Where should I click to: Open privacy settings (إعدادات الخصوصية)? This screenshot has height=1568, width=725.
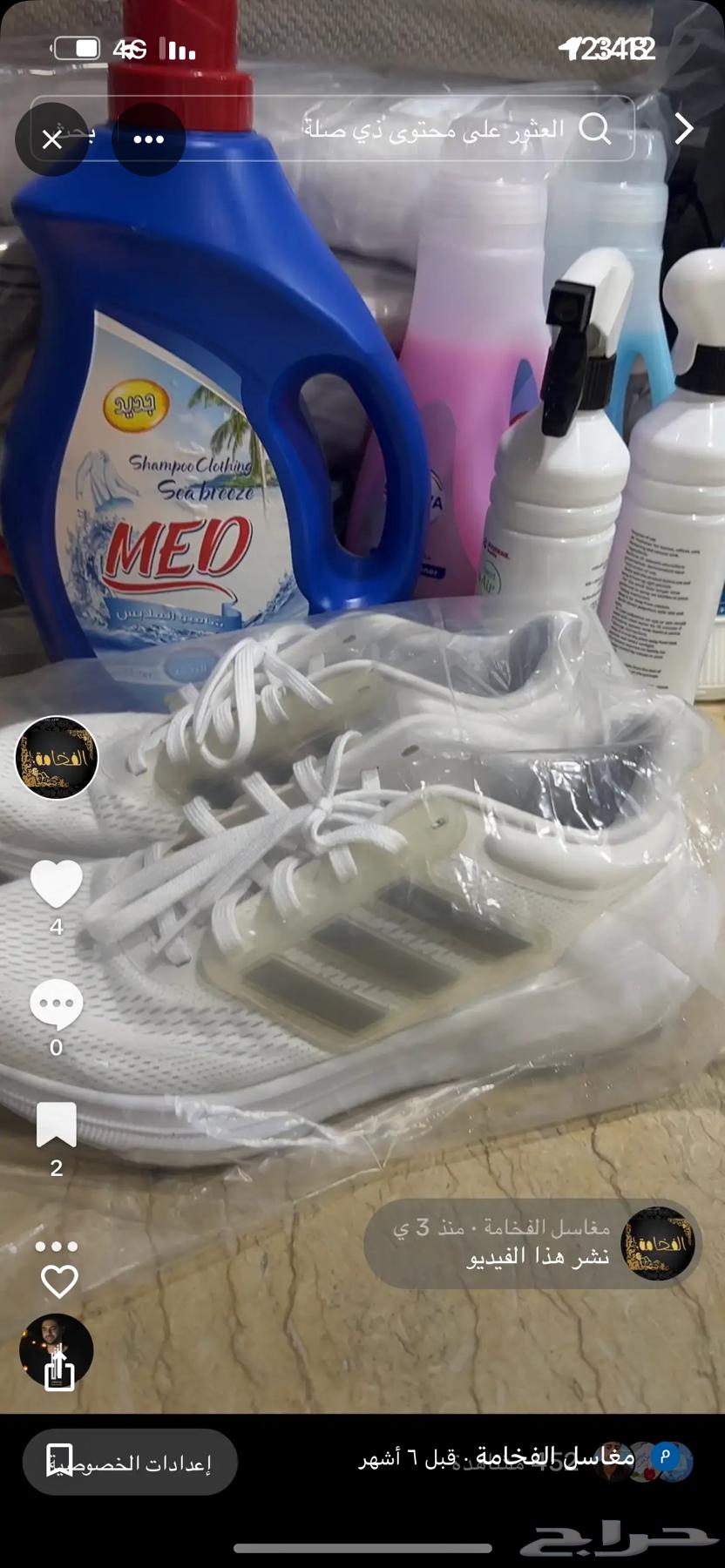(x=131, y=1463)
